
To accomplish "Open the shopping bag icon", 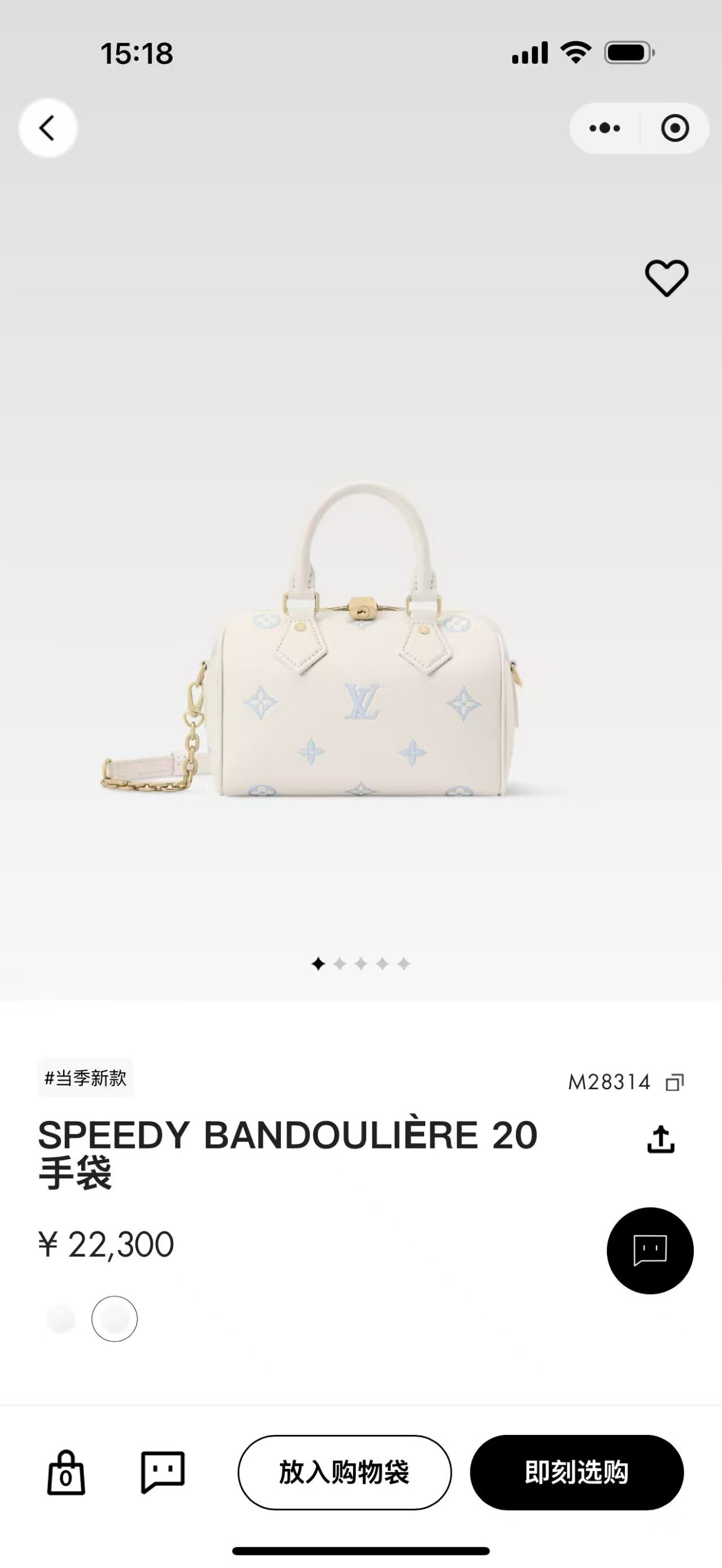I will click(x=66, y=1473).
